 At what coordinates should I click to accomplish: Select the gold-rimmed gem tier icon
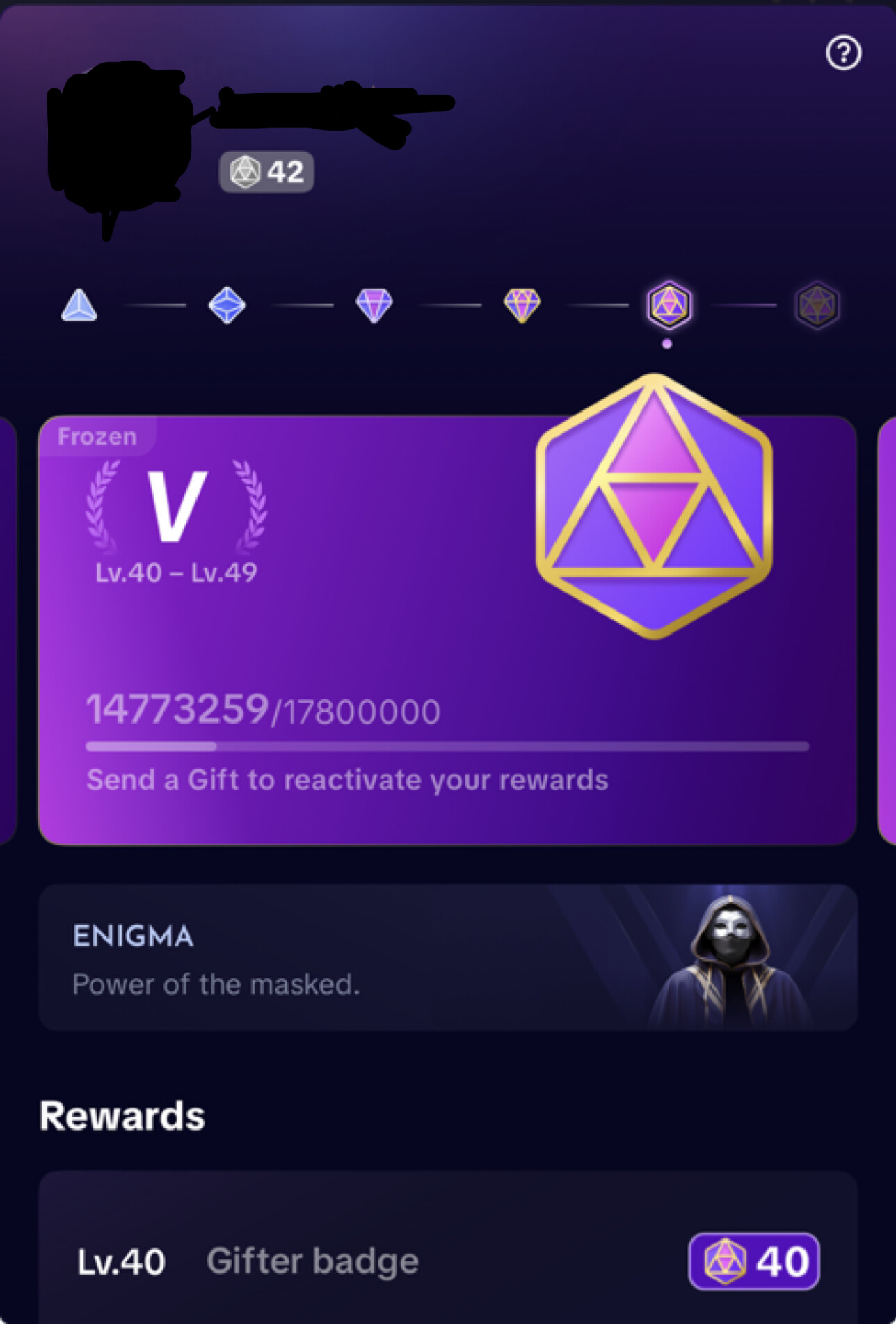click(x=522, y=305)
